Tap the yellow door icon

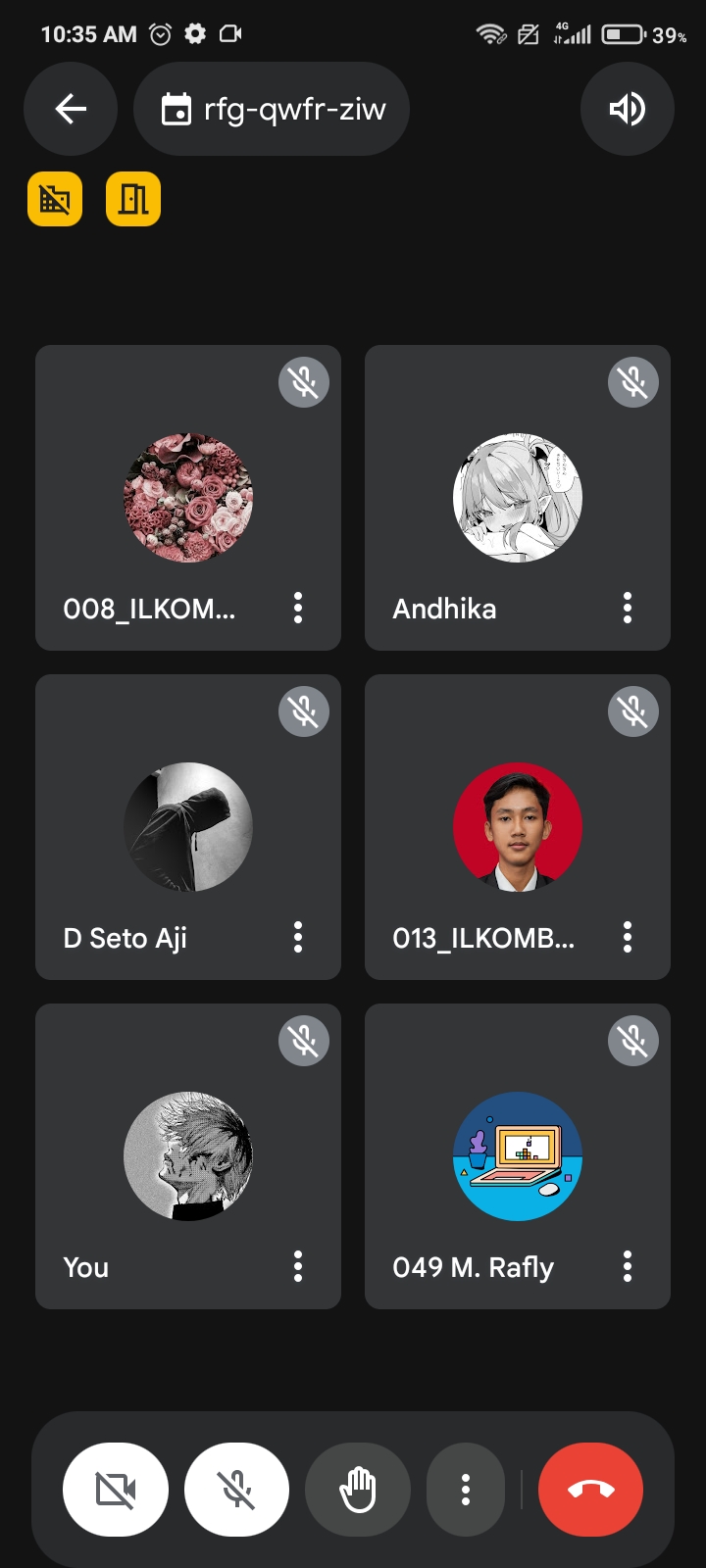(133, 199)
